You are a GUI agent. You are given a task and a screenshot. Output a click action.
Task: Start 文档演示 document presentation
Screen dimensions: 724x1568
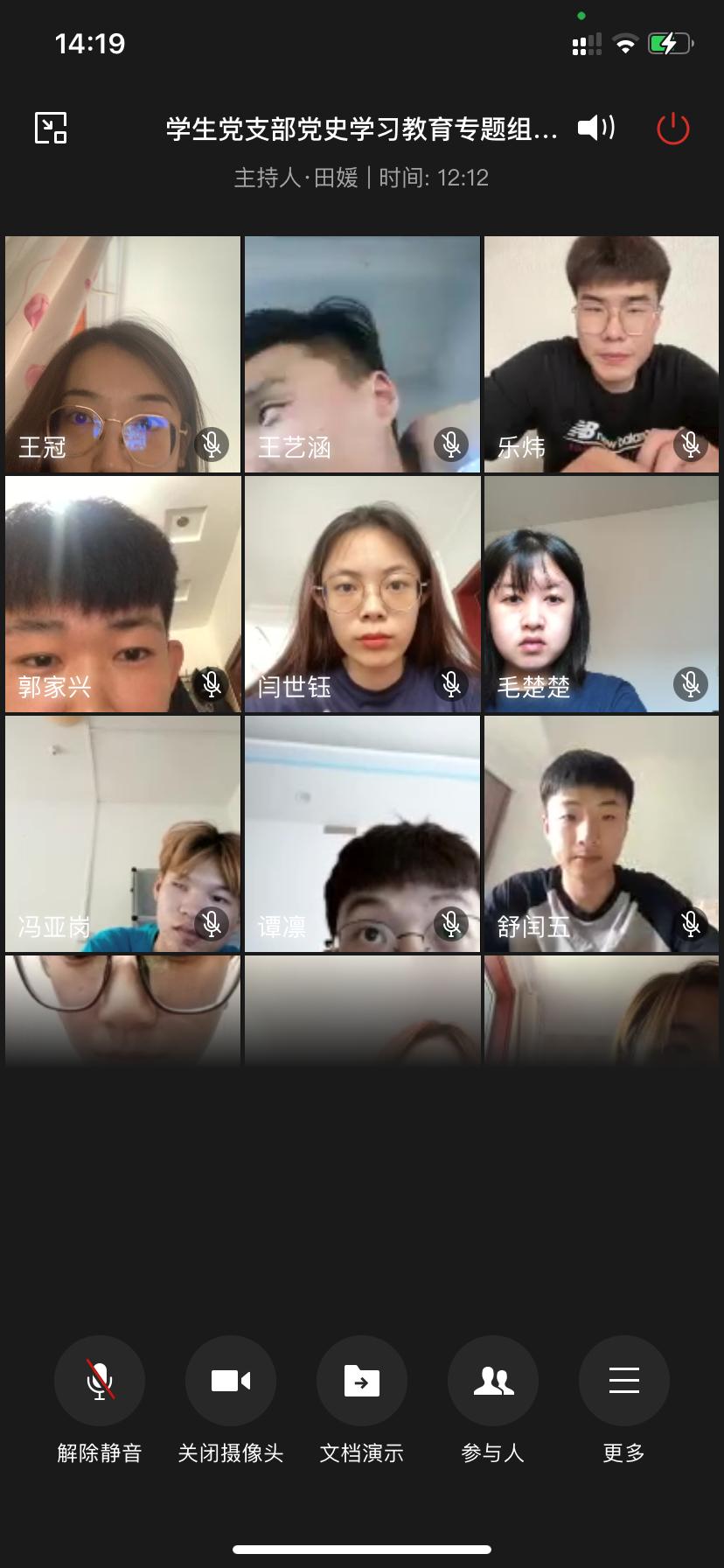coord(362,1382)
